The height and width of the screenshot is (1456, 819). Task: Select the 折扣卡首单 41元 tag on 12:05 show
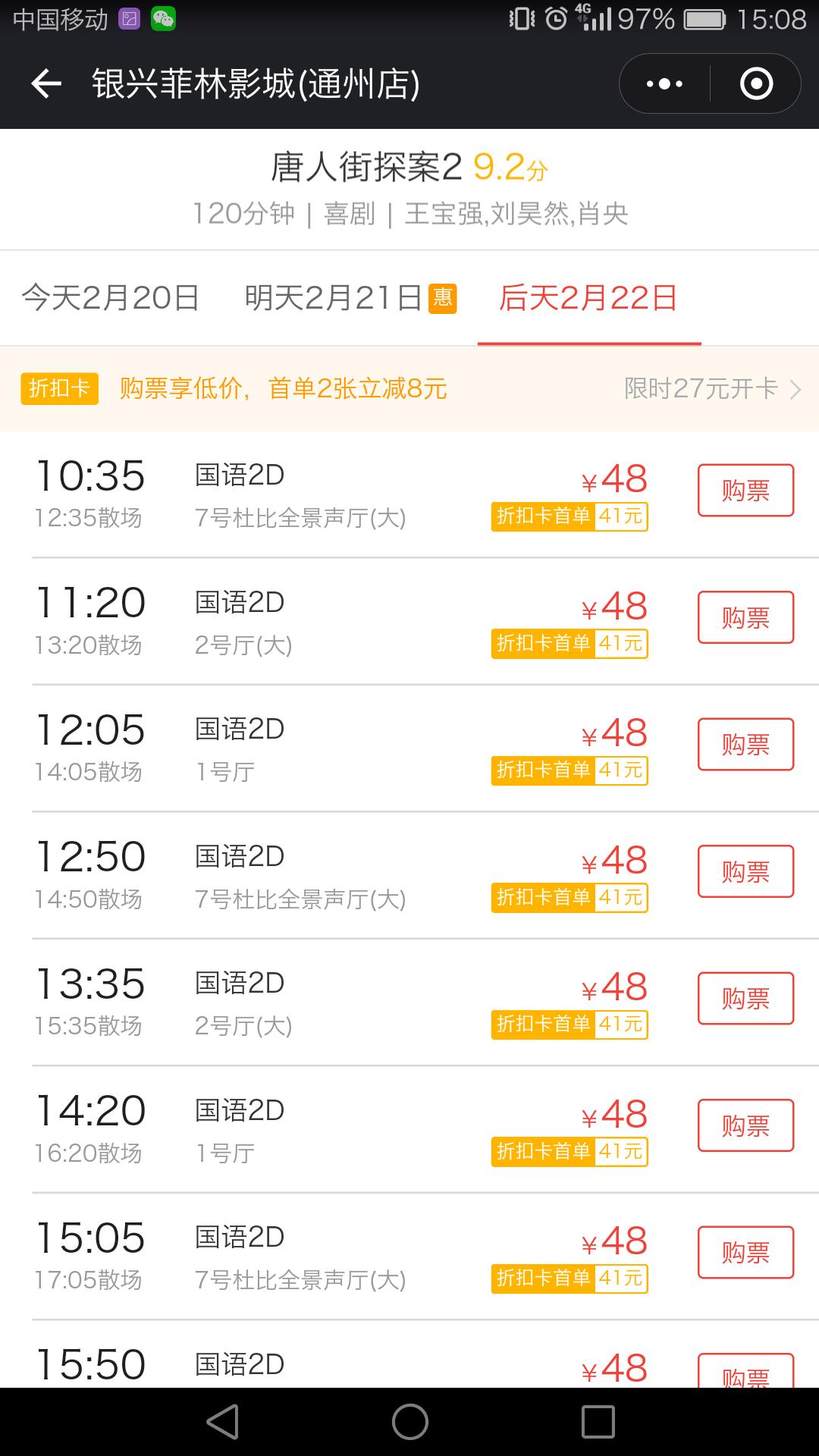[x=569, y=772]
